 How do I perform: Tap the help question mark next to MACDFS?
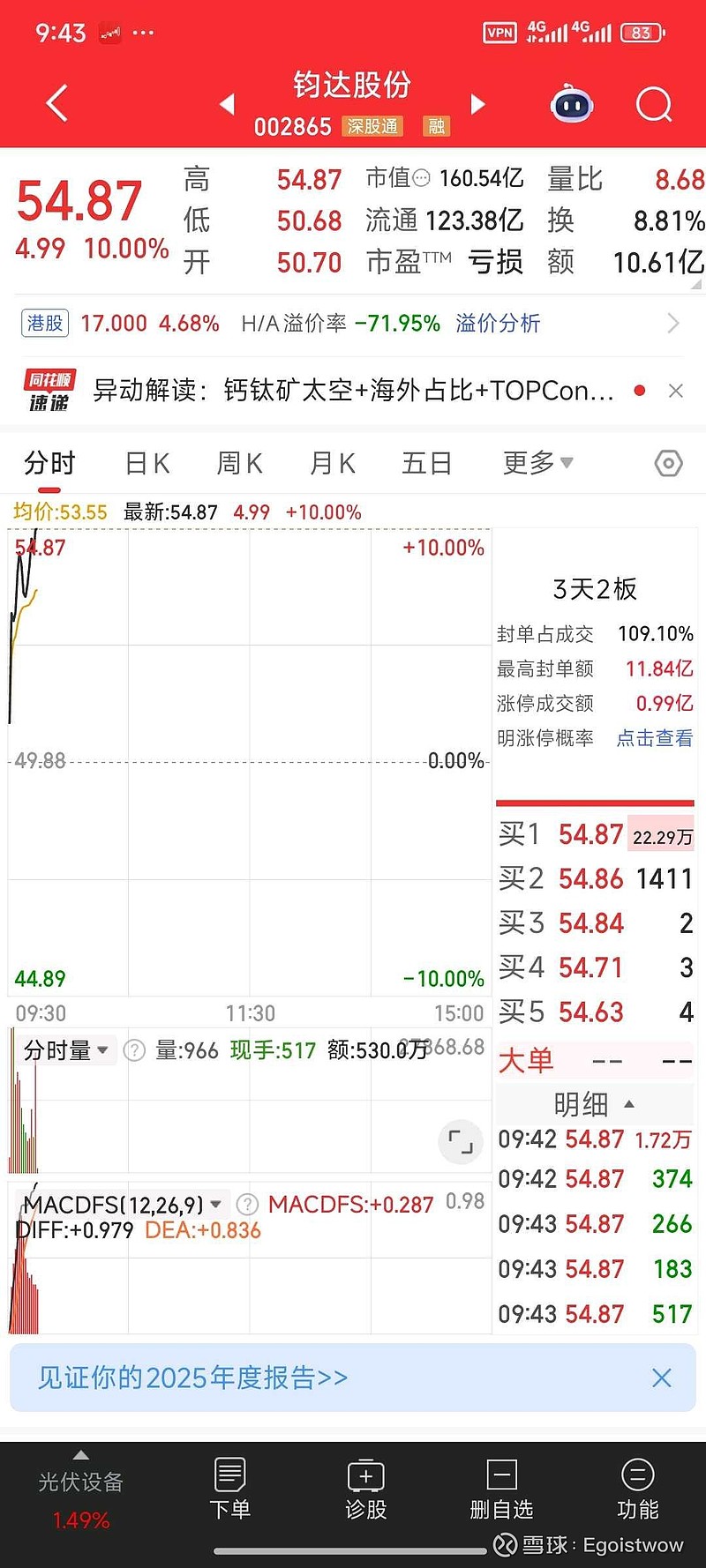click(x=247, y=1204)
